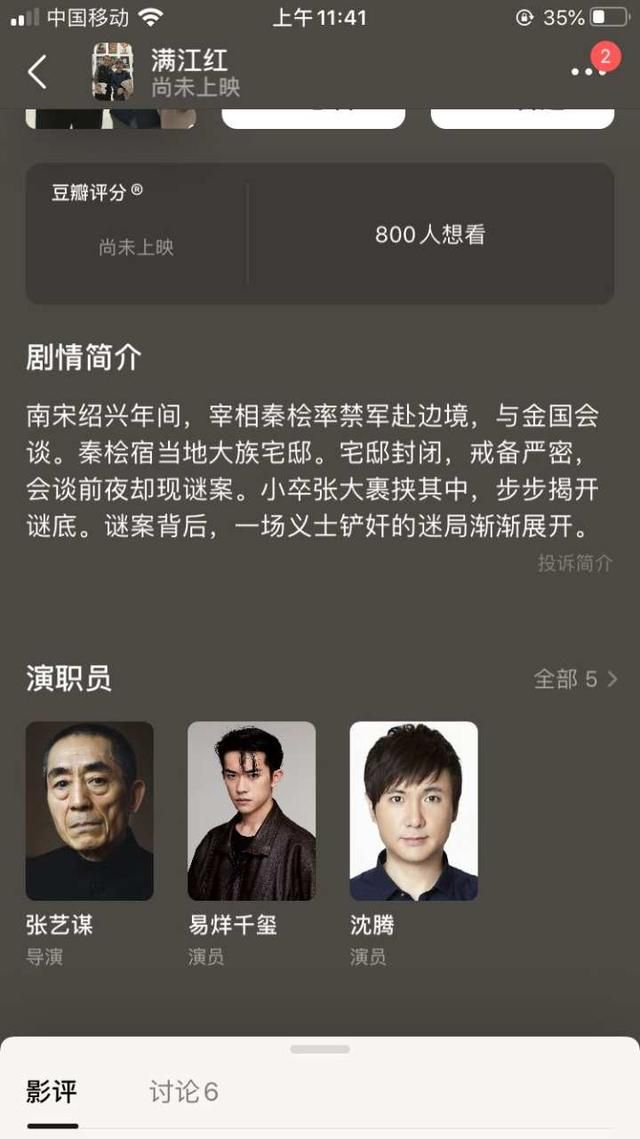Screen dimensions: 640x1139
Task: Tap the 800人想看 count
Action: point(430,234)
